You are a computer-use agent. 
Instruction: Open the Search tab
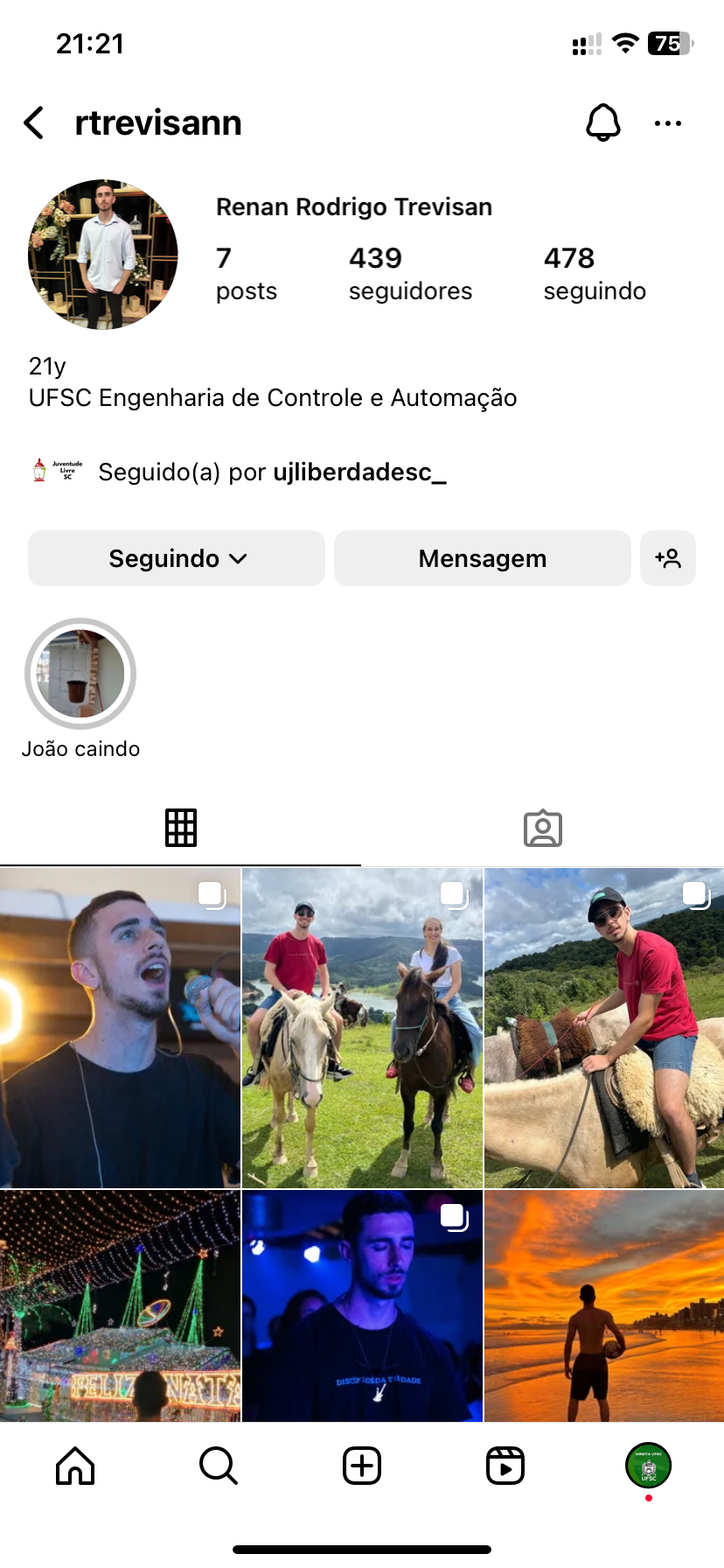(x=219, y=1466)
